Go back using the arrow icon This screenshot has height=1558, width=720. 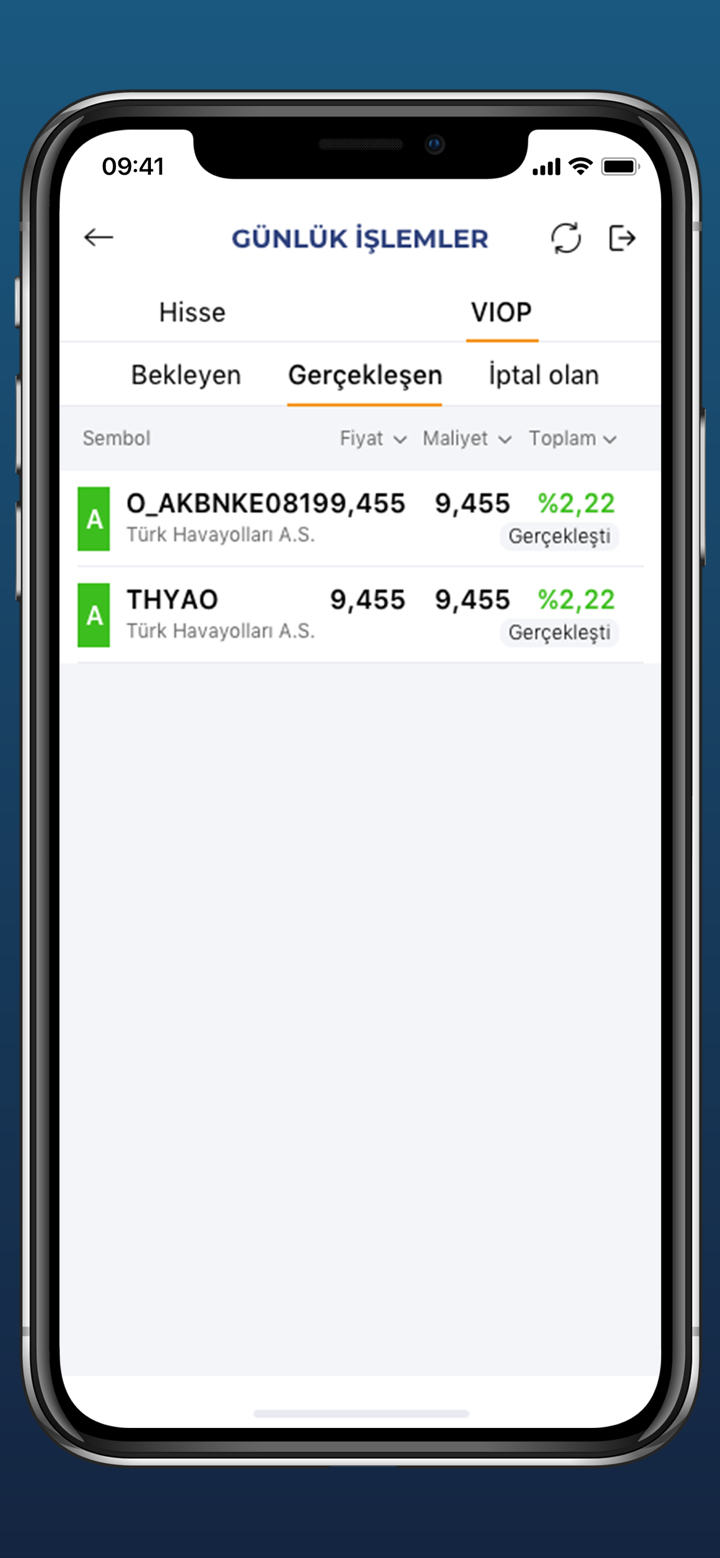(98, 238)
